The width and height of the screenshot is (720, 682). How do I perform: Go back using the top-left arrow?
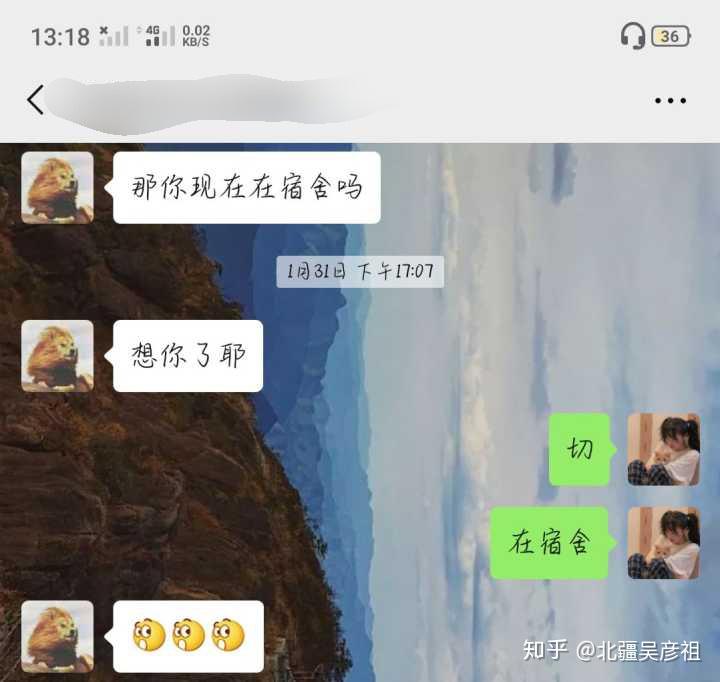tap(36, 100)
